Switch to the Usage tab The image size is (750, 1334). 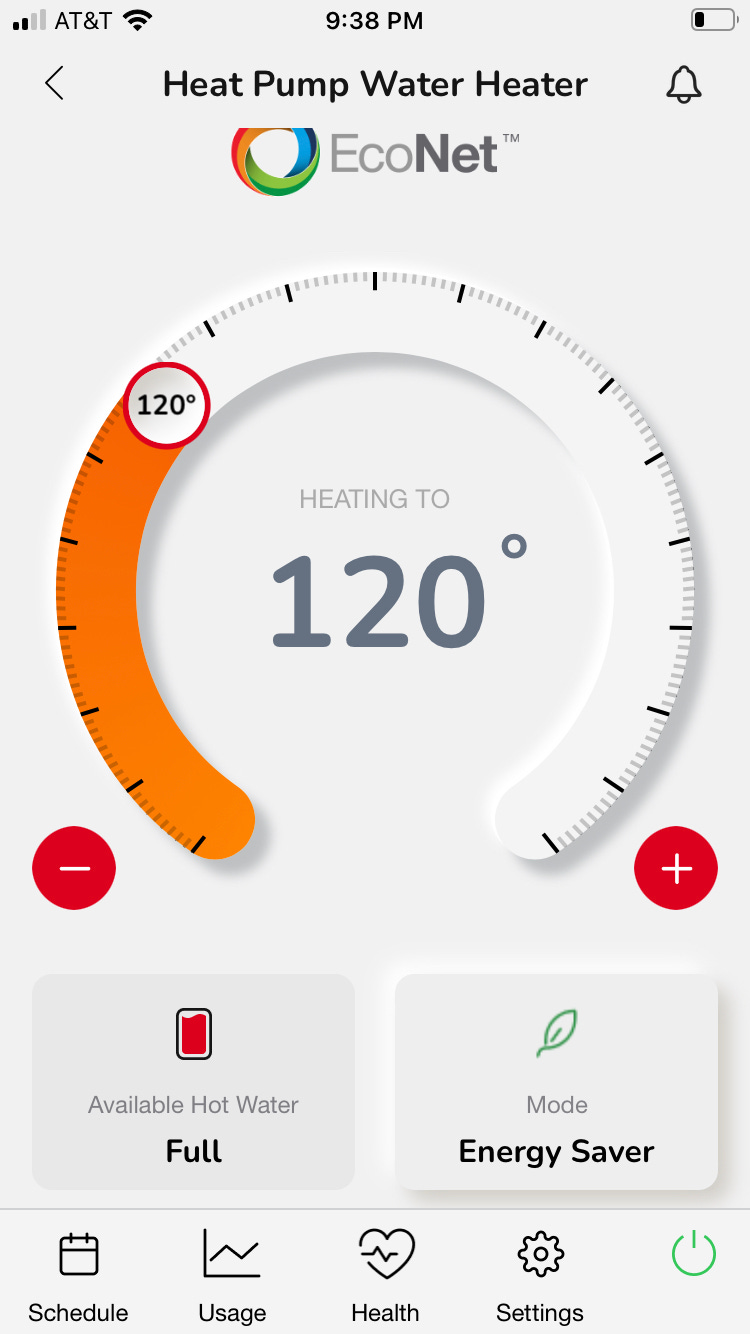(x=232, y=1277)
